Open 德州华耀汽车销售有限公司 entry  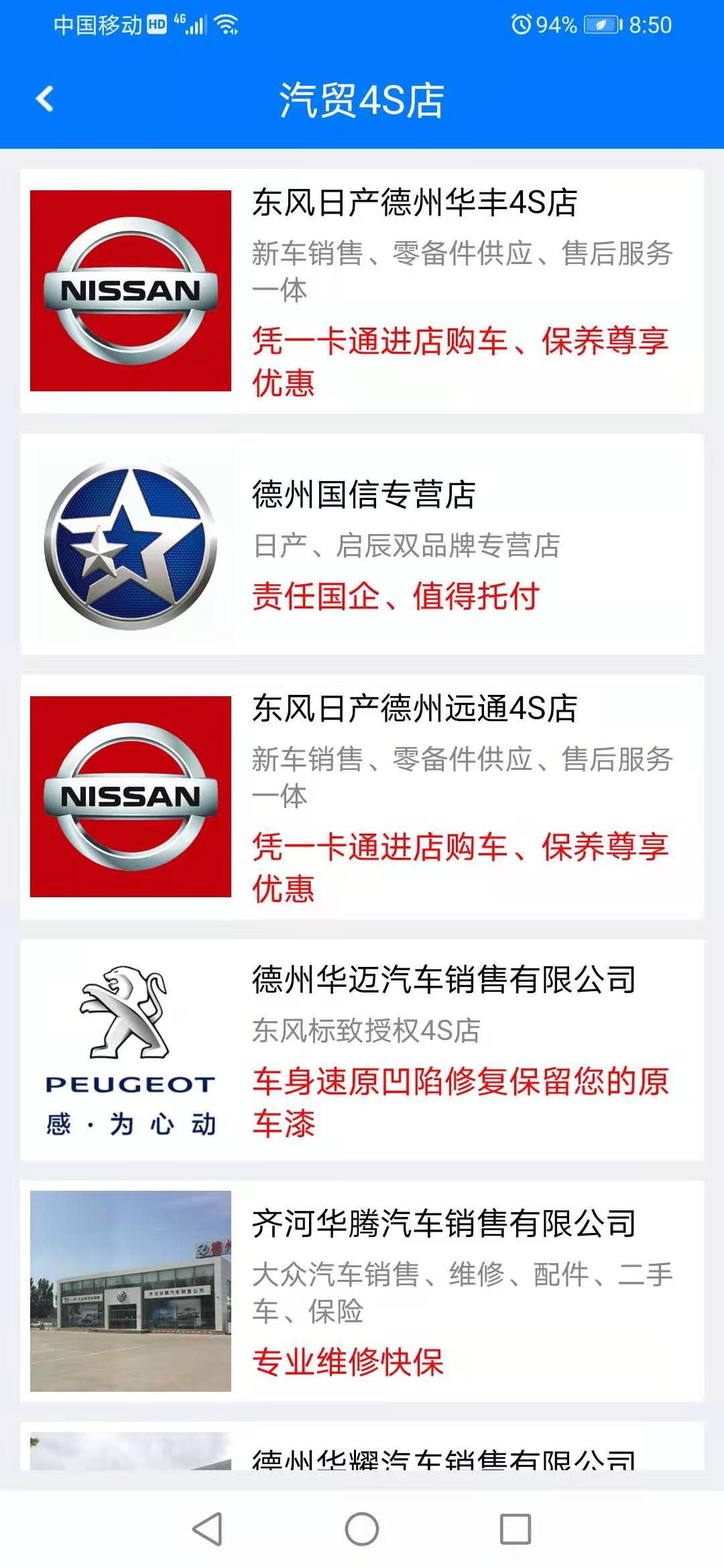362,1453
